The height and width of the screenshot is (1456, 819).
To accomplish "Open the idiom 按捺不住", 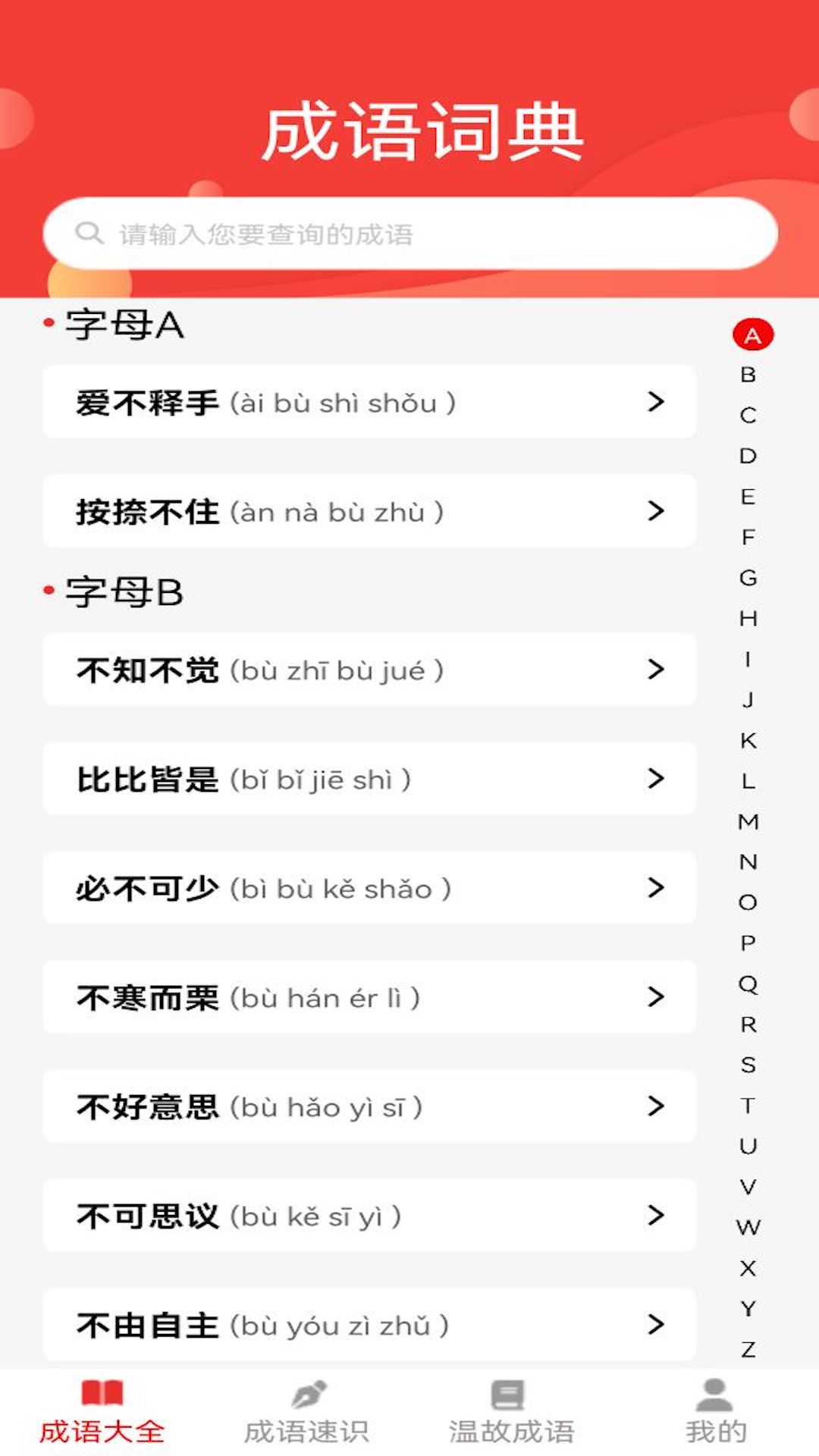I will (369, 511).
